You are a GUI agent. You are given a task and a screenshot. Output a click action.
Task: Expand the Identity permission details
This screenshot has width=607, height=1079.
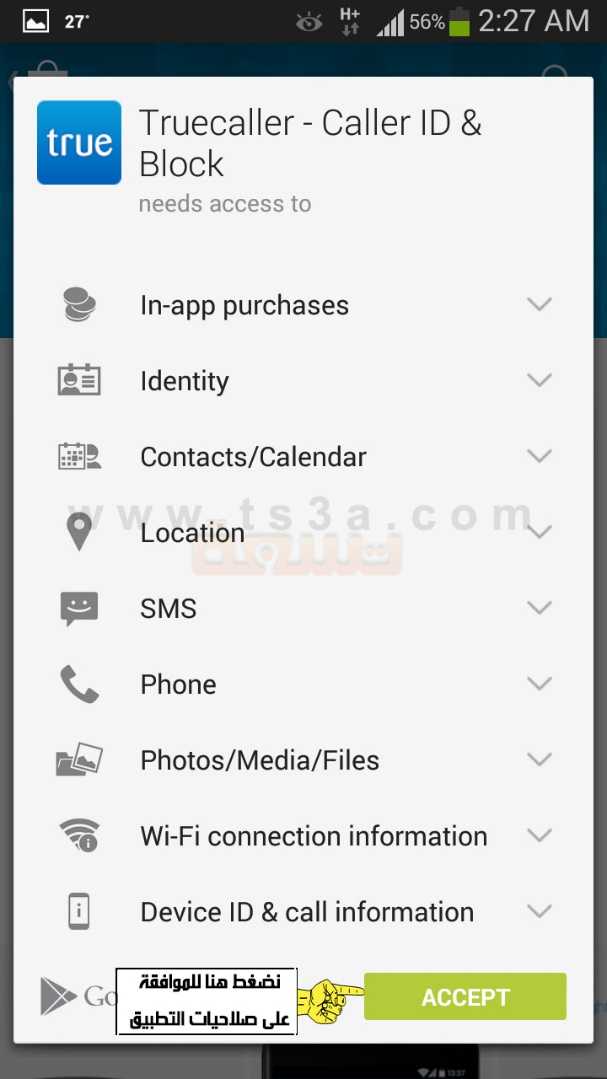(x=303, y=381)
